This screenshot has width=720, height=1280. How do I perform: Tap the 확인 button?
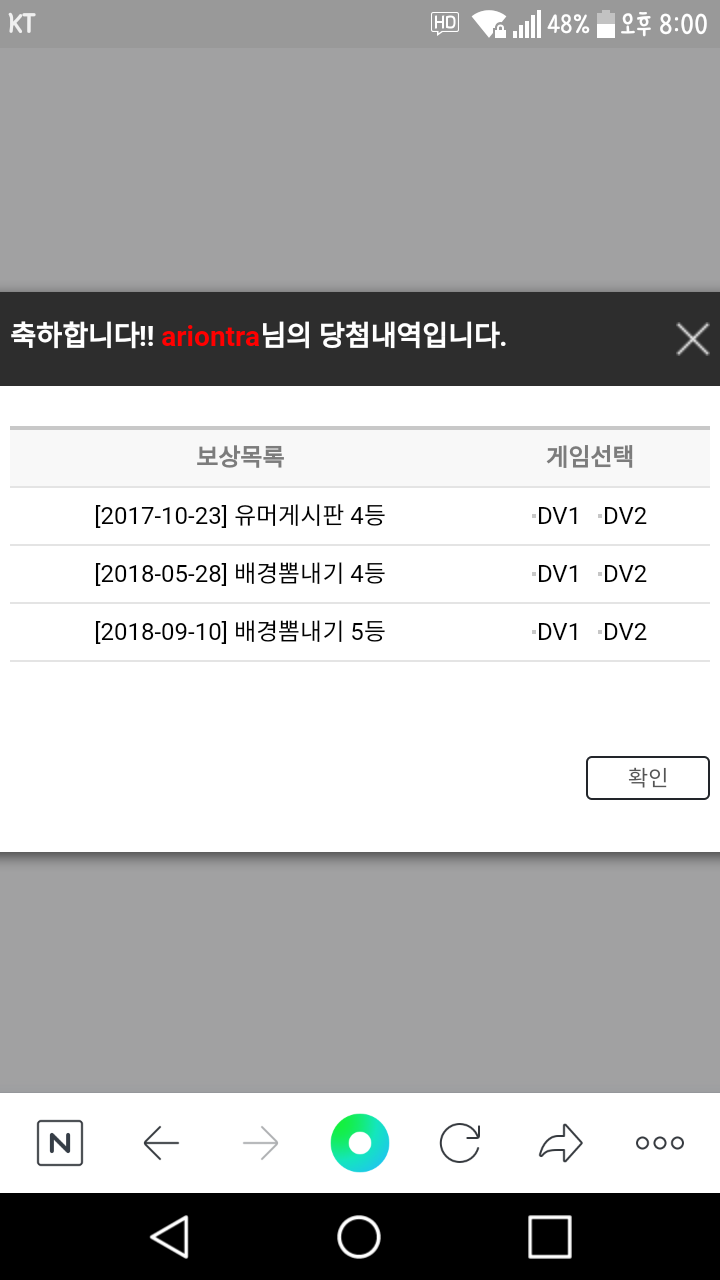[647, 778]
